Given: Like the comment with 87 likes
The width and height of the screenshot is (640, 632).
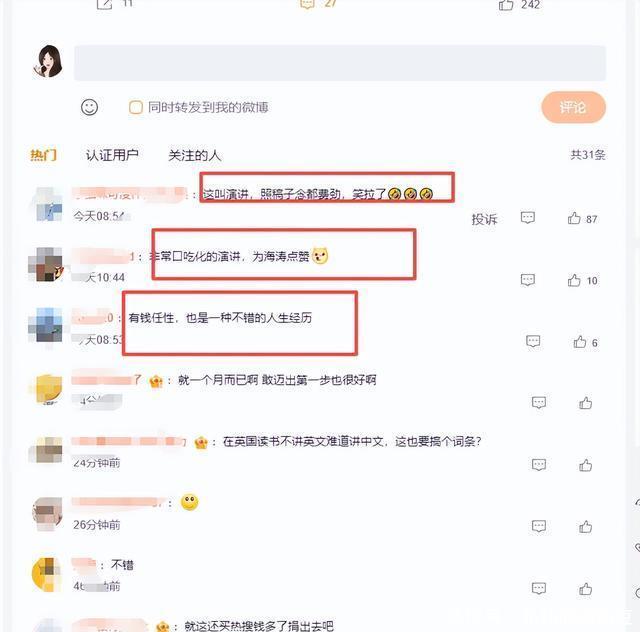Looking at the screenshot, I should [x=574, y=218].
